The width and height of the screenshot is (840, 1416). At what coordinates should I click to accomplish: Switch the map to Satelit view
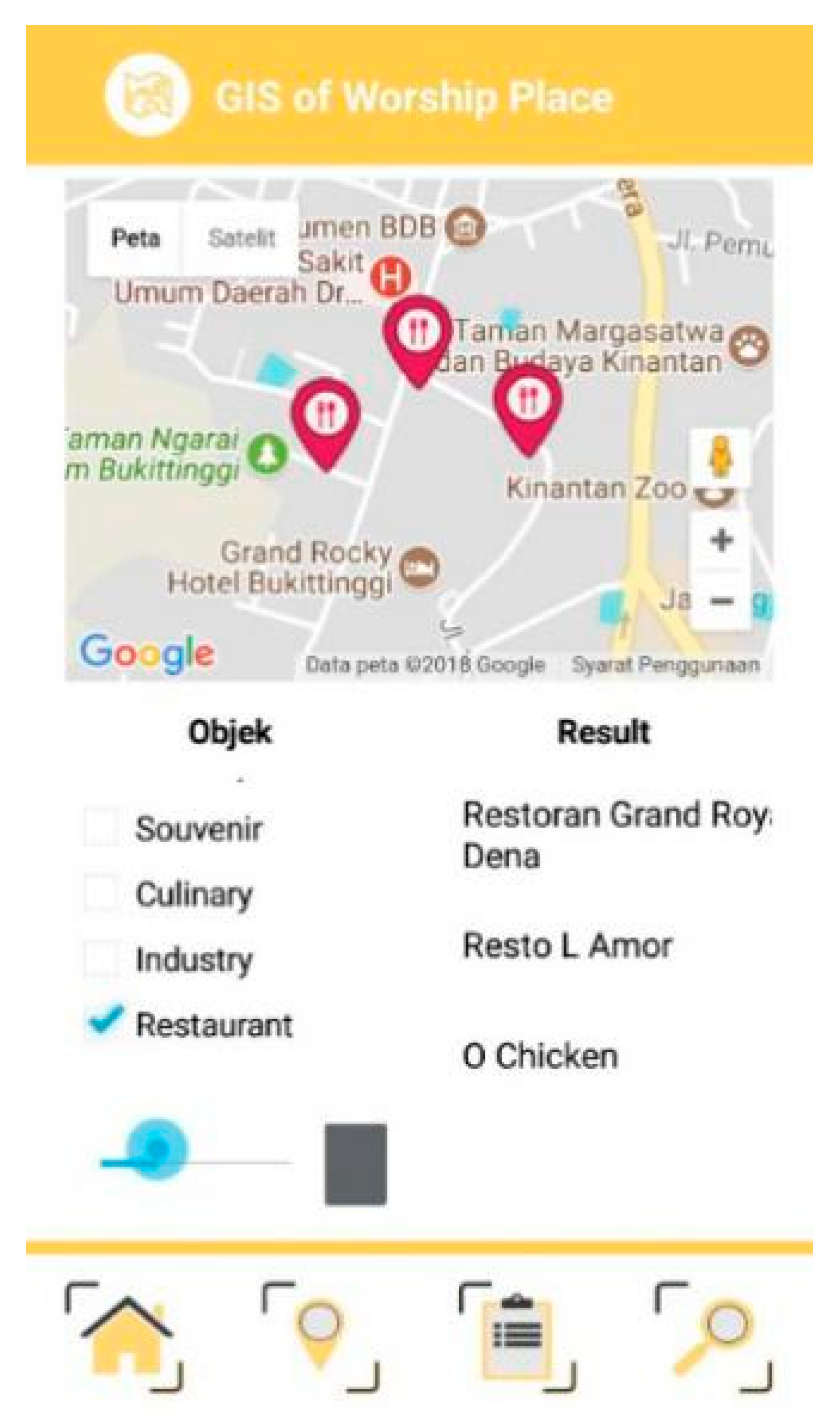tap(241, 238)
